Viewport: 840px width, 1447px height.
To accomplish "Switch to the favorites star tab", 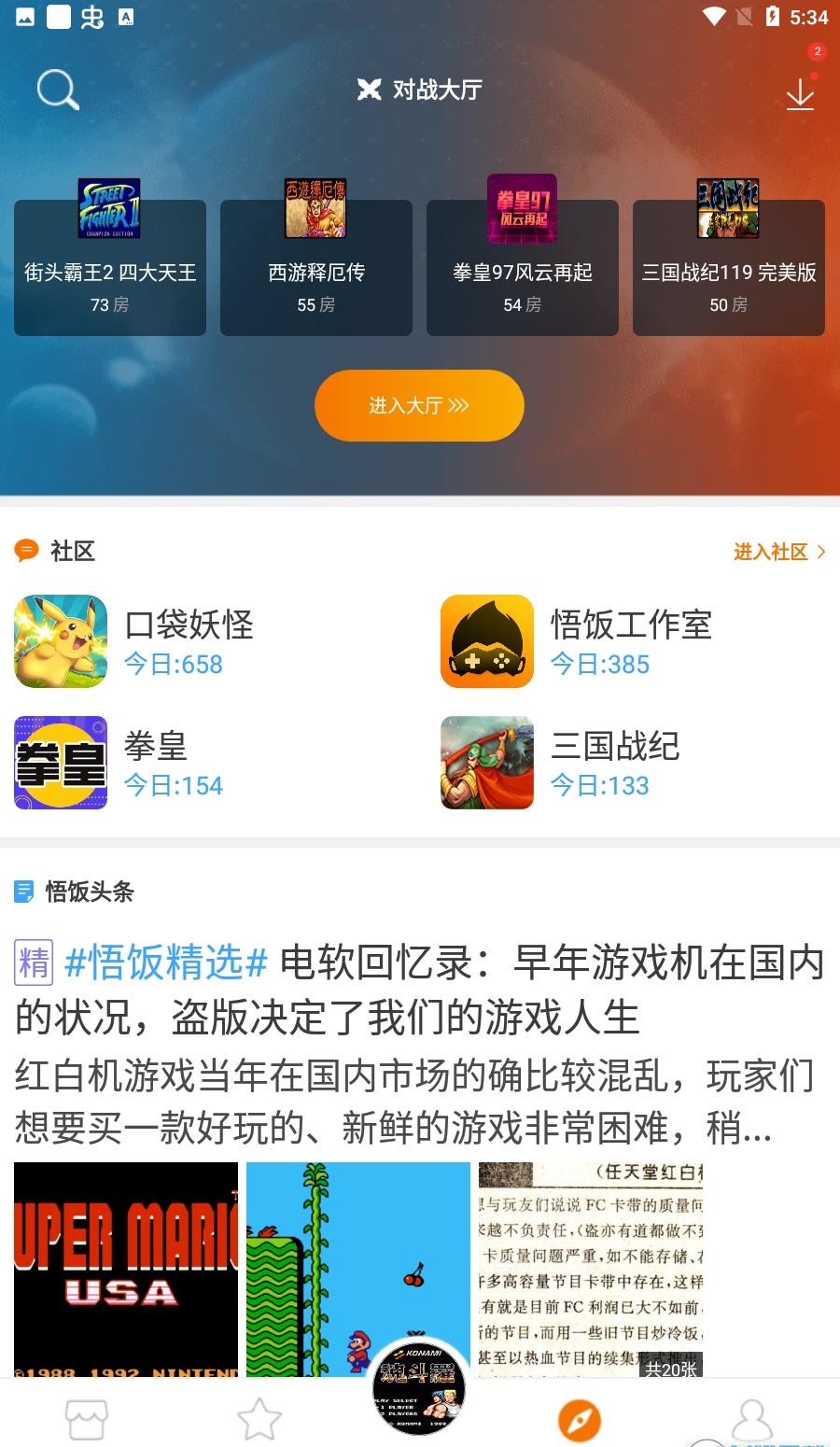I will 259,1420.
